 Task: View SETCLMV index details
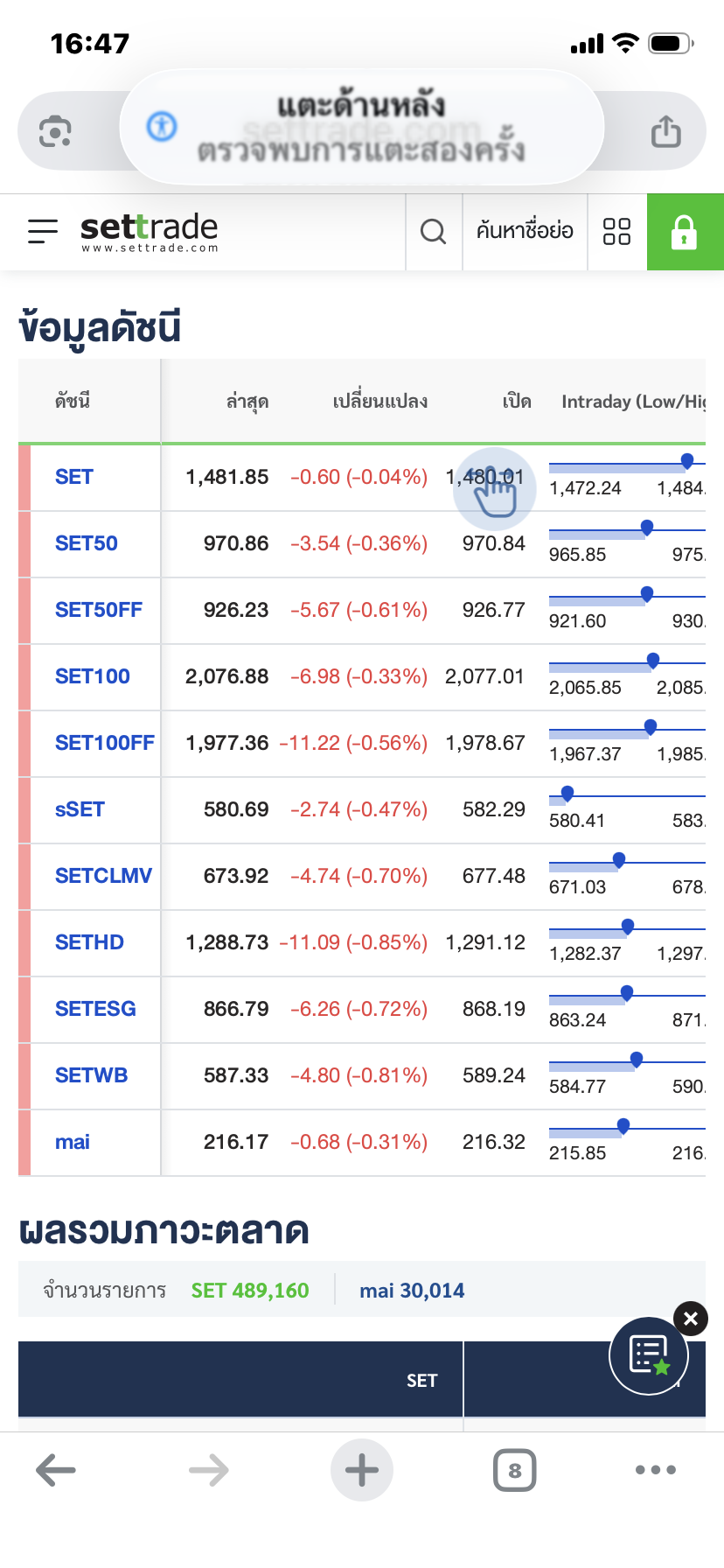coord(103,876)
